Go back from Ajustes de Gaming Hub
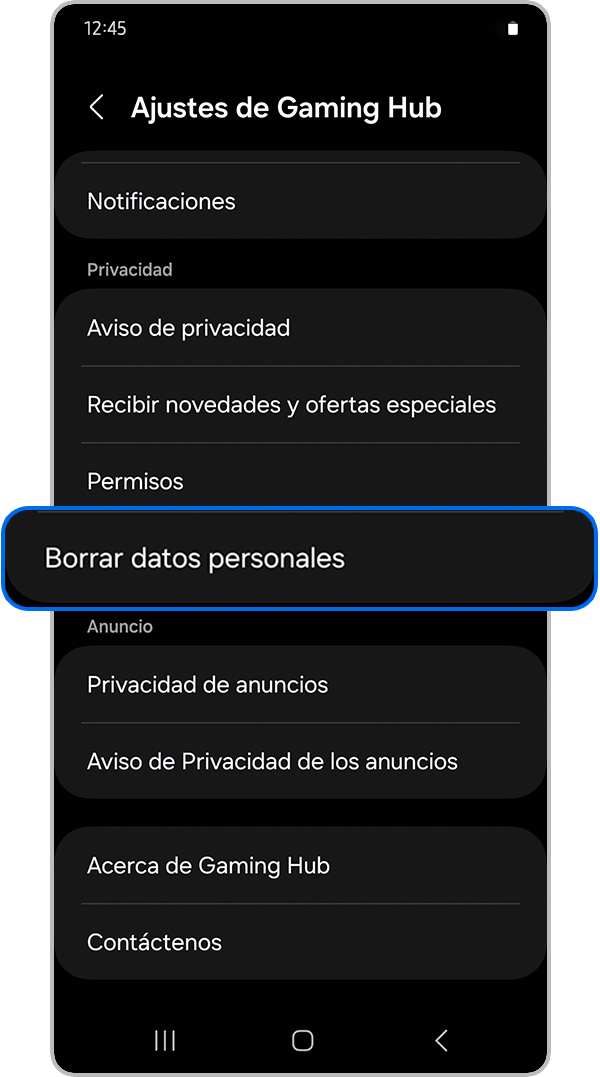Screen dimensions: 600x1077 tap(97, 108)
